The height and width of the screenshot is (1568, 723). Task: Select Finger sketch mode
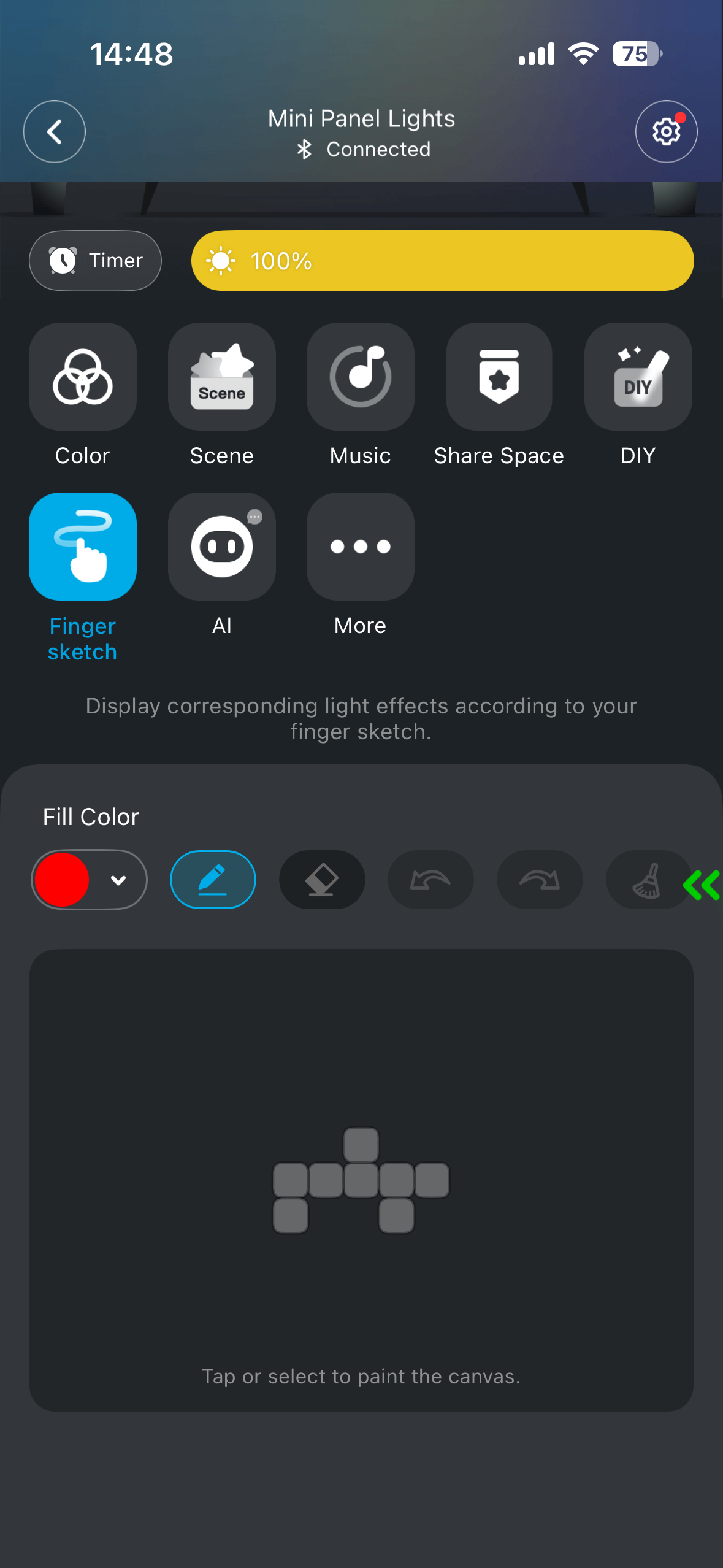82,547
